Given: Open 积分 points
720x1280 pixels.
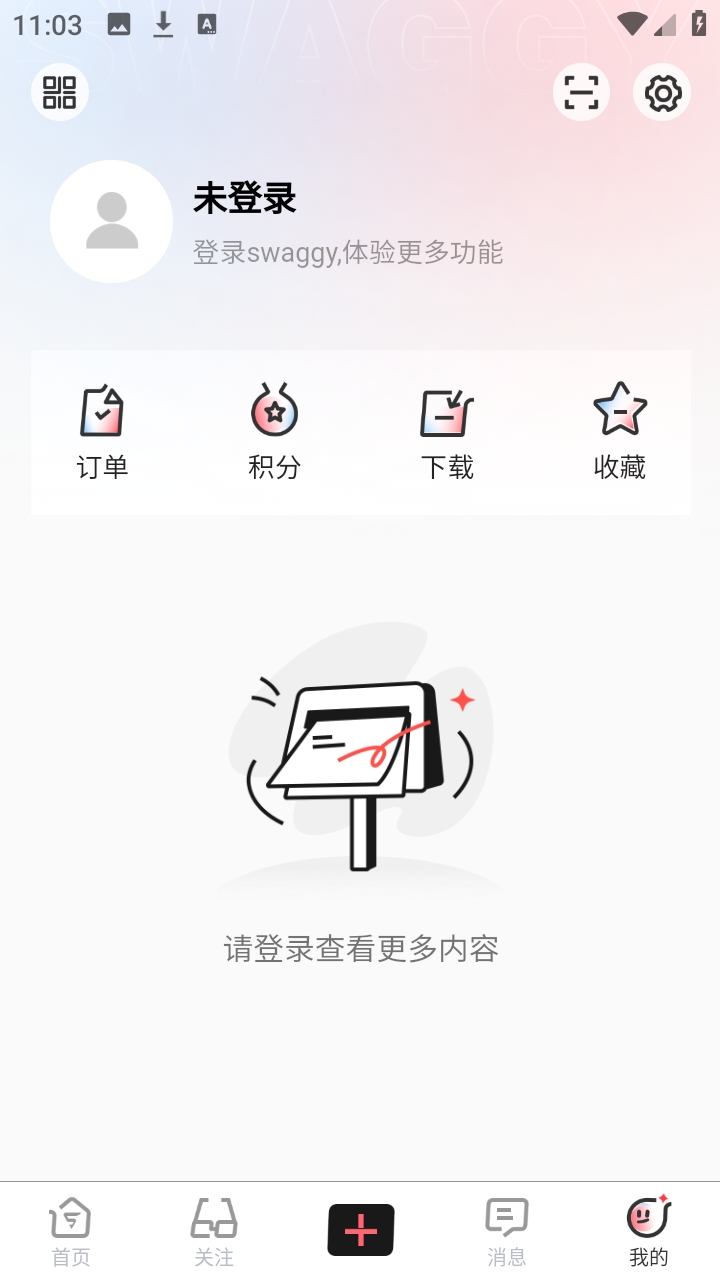Looking at the screenshot, I should [x=274, y=432].
